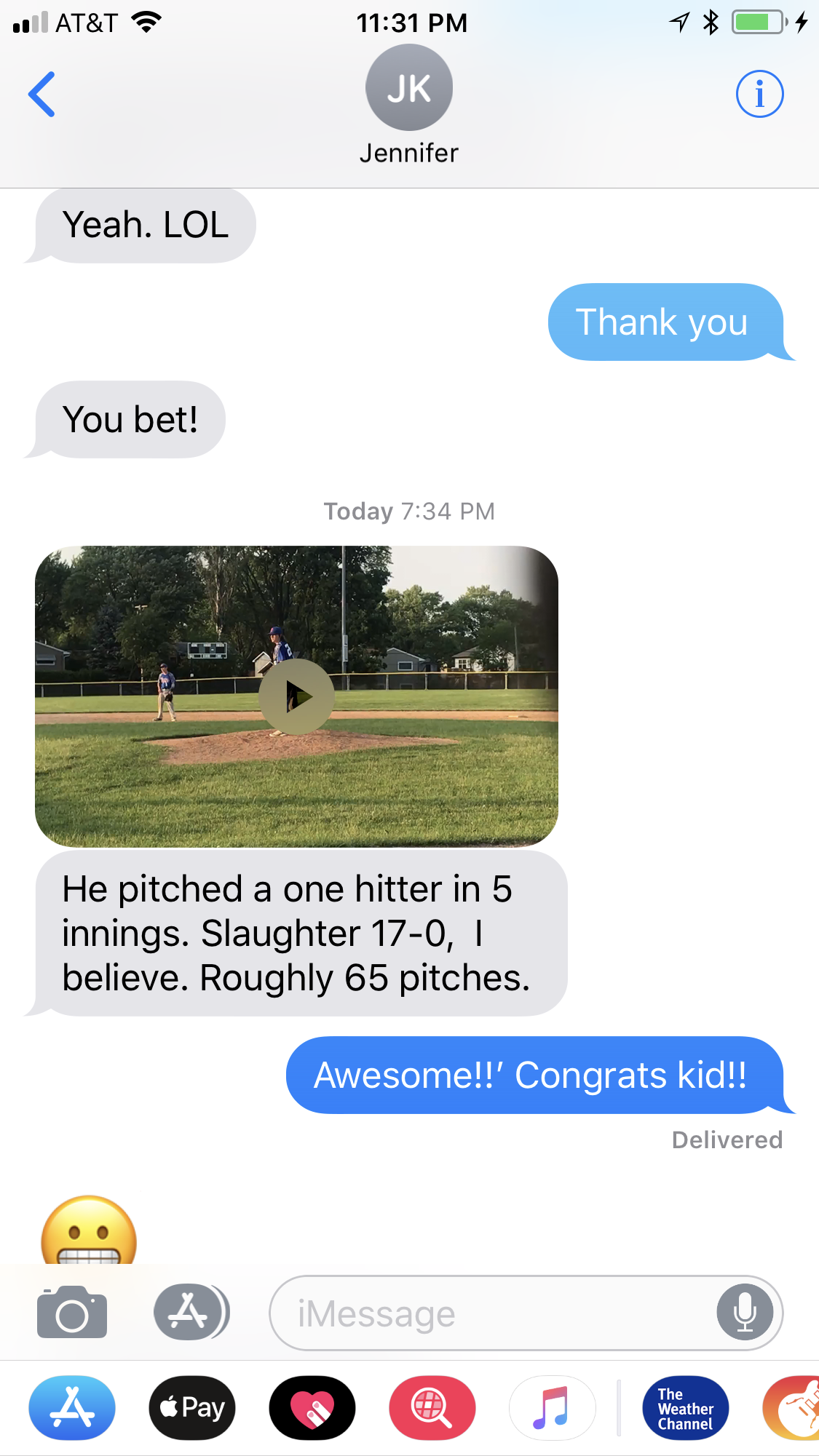Record an audio message with microphone

coord(745,1313)
